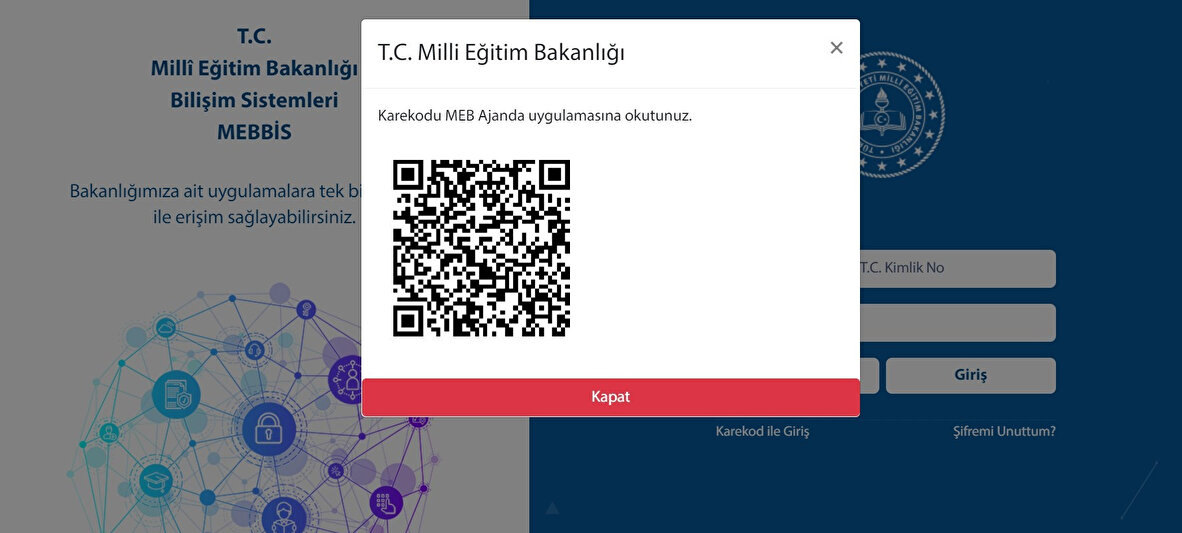Image resolution: width=1182 pixels, height=533 pixels.
Task: Tap the red Kapat button
Action: coord(610,397)
